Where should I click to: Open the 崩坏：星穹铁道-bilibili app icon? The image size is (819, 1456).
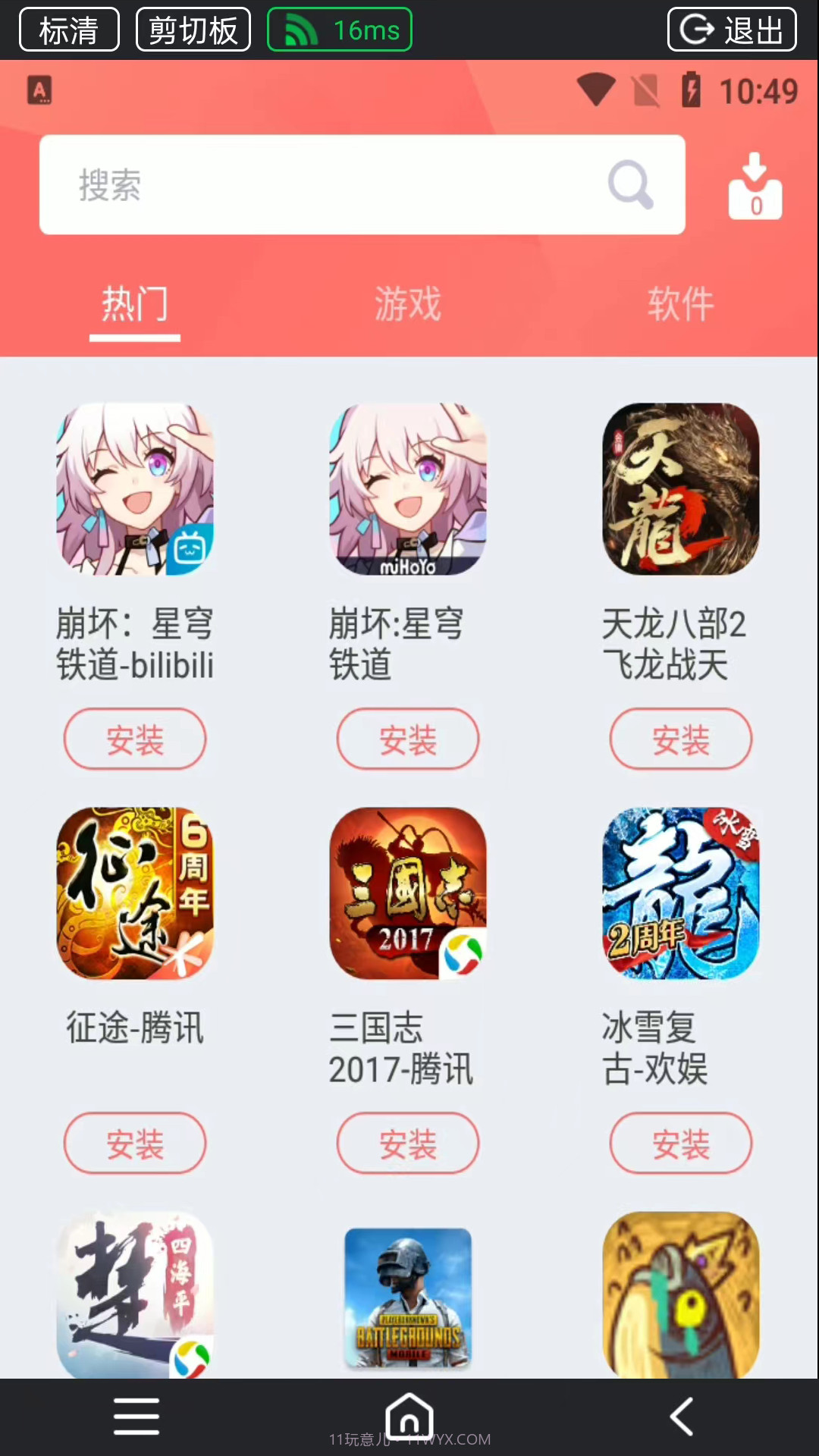tap(135, 489)
